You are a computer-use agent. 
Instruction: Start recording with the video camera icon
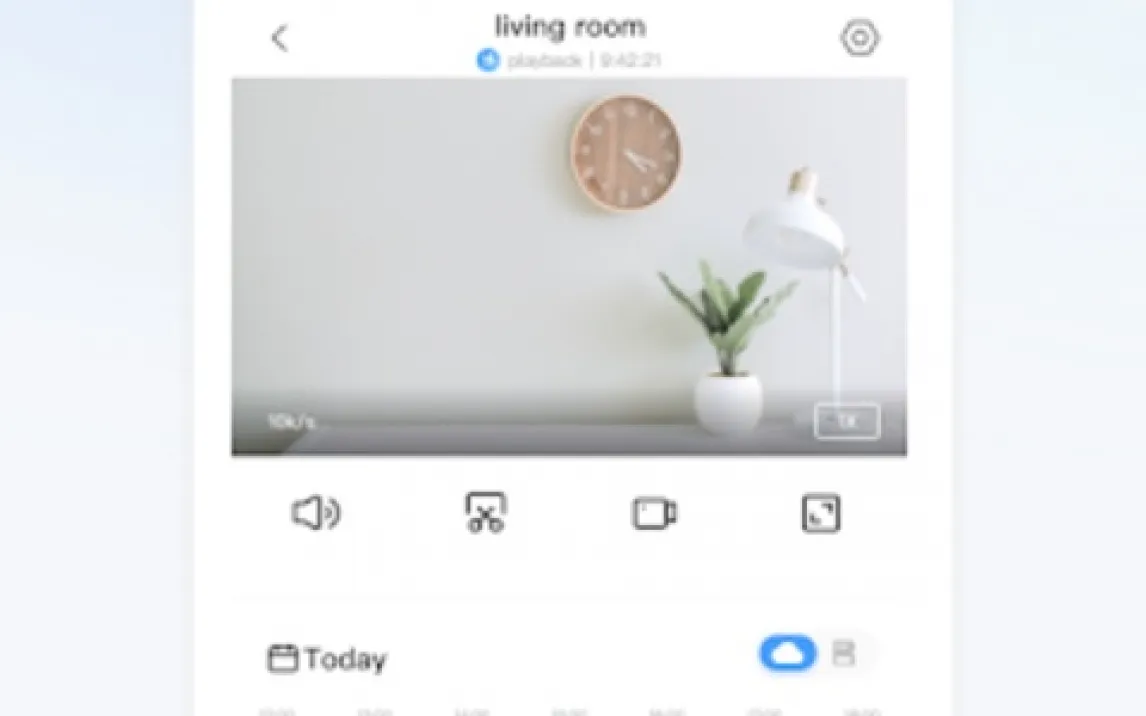654,514
